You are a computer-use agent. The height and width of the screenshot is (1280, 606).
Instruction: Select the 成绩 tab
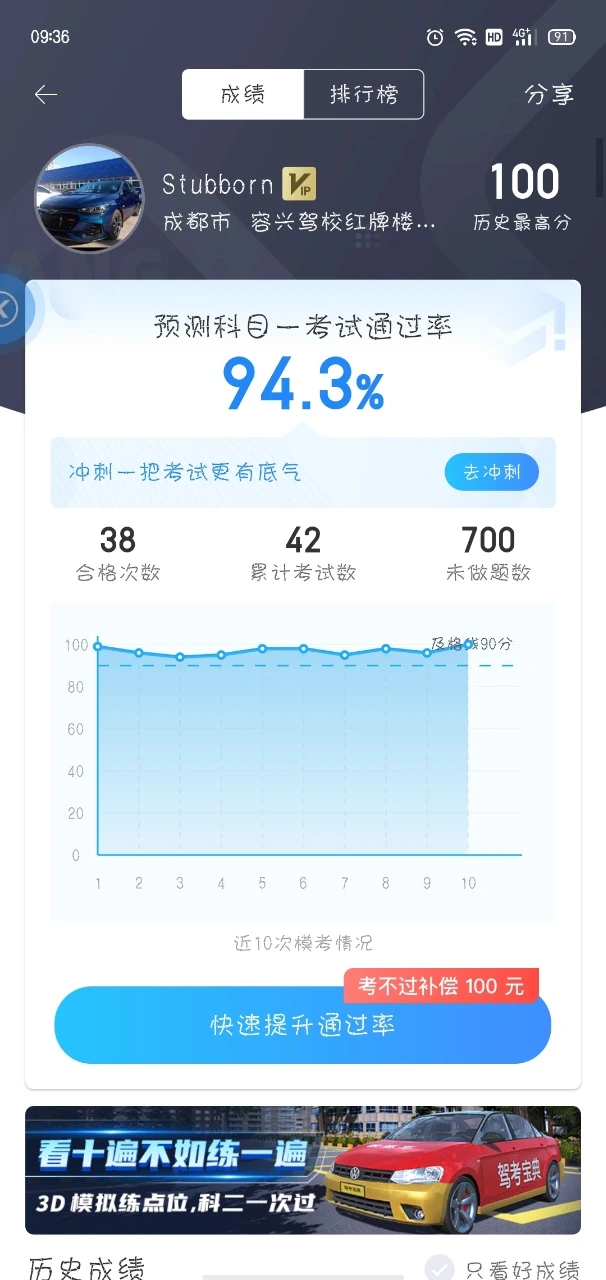coord(243,95)
